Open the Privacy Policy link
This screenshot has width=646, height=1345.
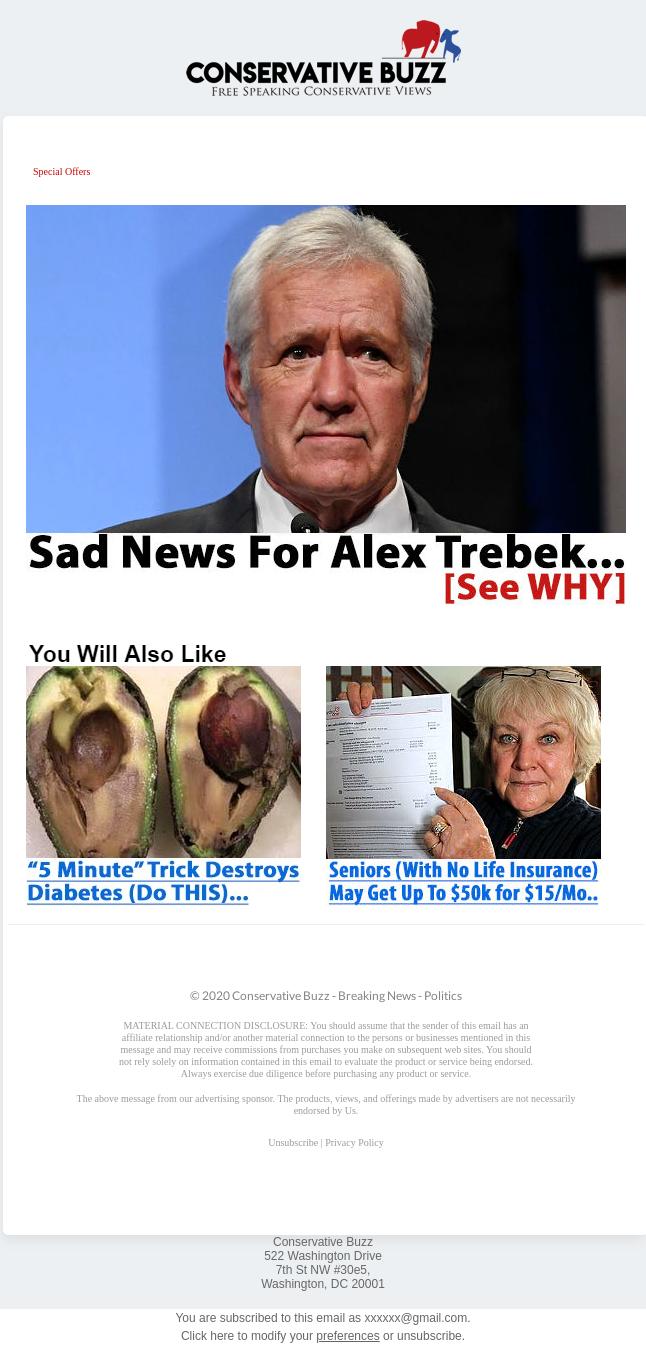click(x=354, y=1142)
